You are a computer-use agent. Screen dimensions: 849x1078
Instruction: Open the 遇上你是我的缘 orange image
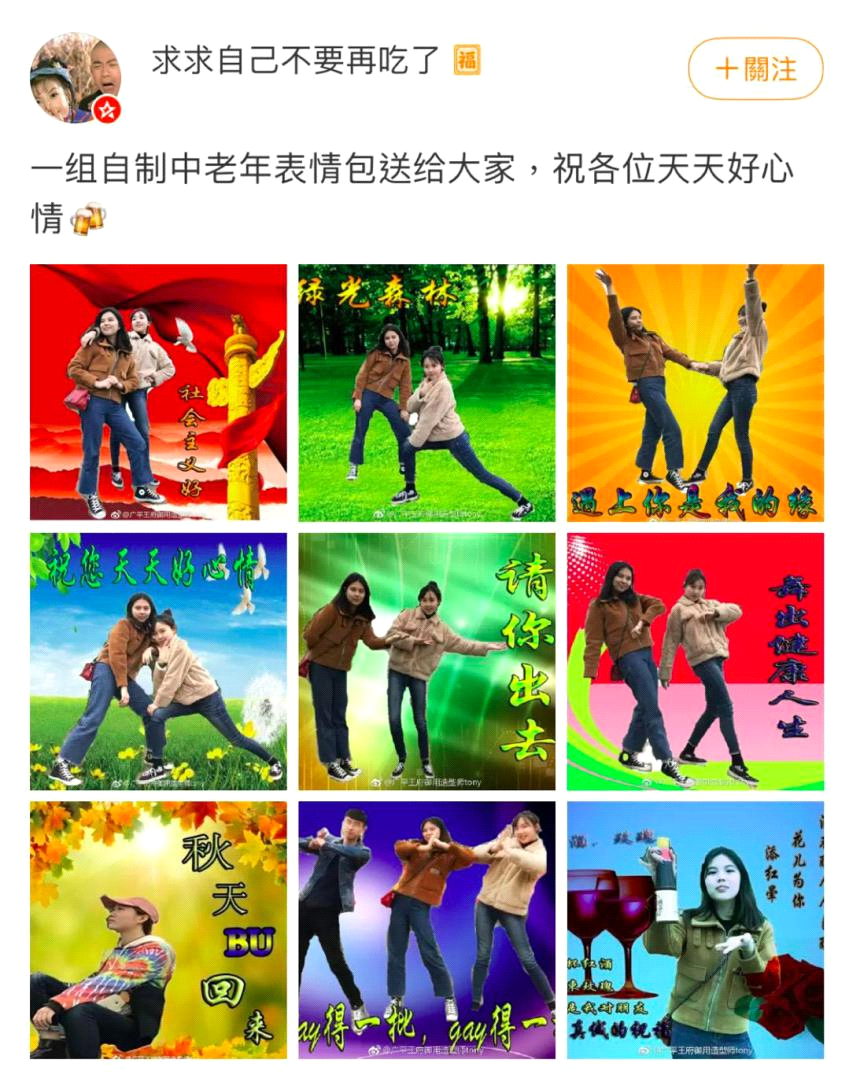695,392
